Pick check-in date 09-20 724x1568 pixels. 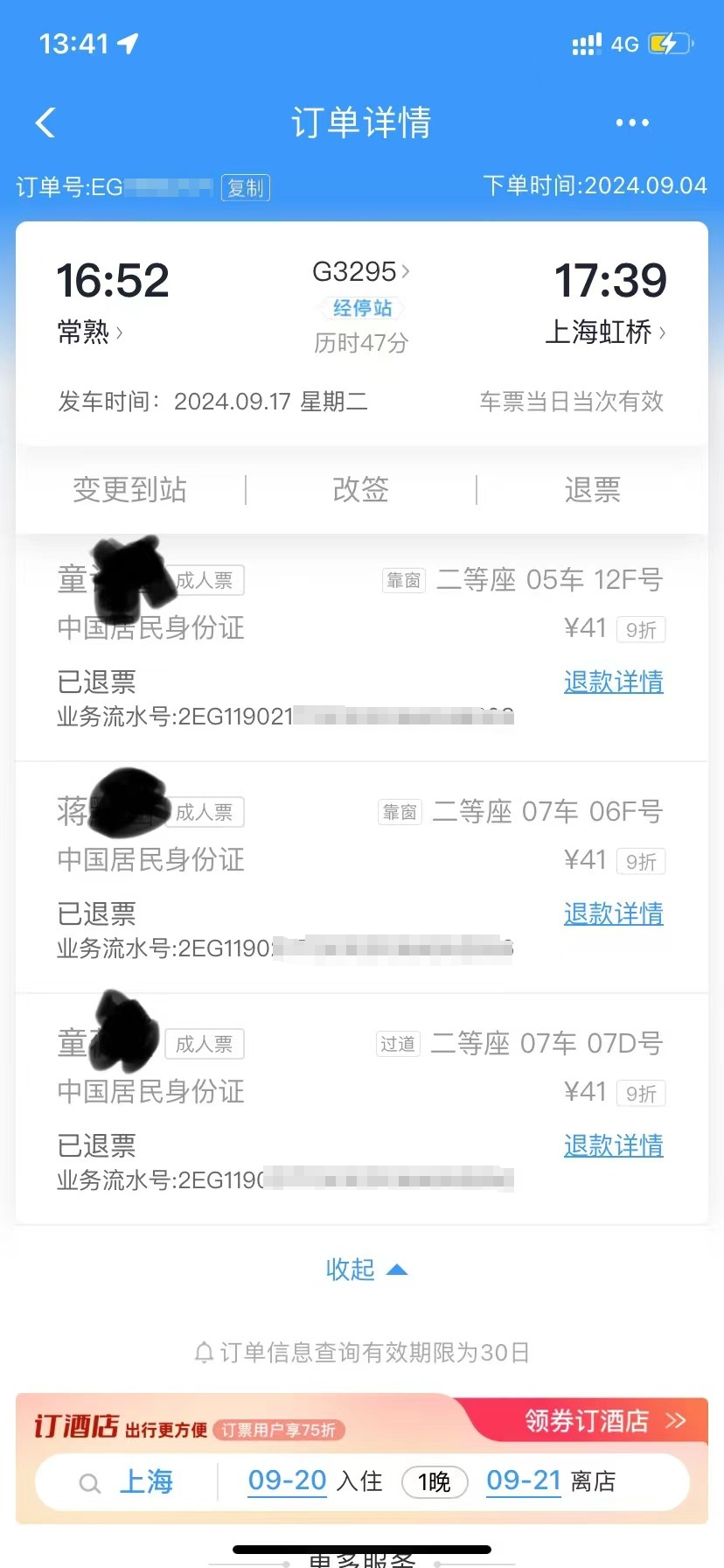click(x=287, y=1480)
